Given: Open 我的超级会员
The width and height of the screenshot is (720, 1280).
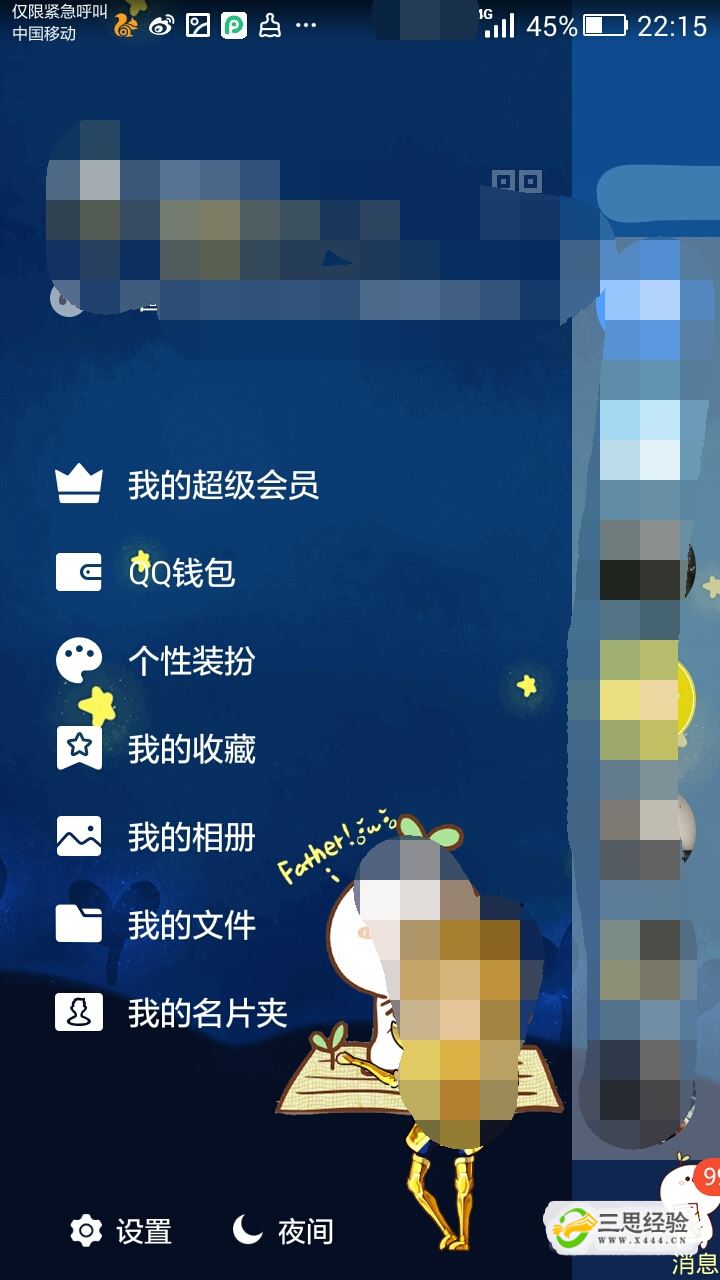Looking at the screenshot, I should (x=222, y=486).
